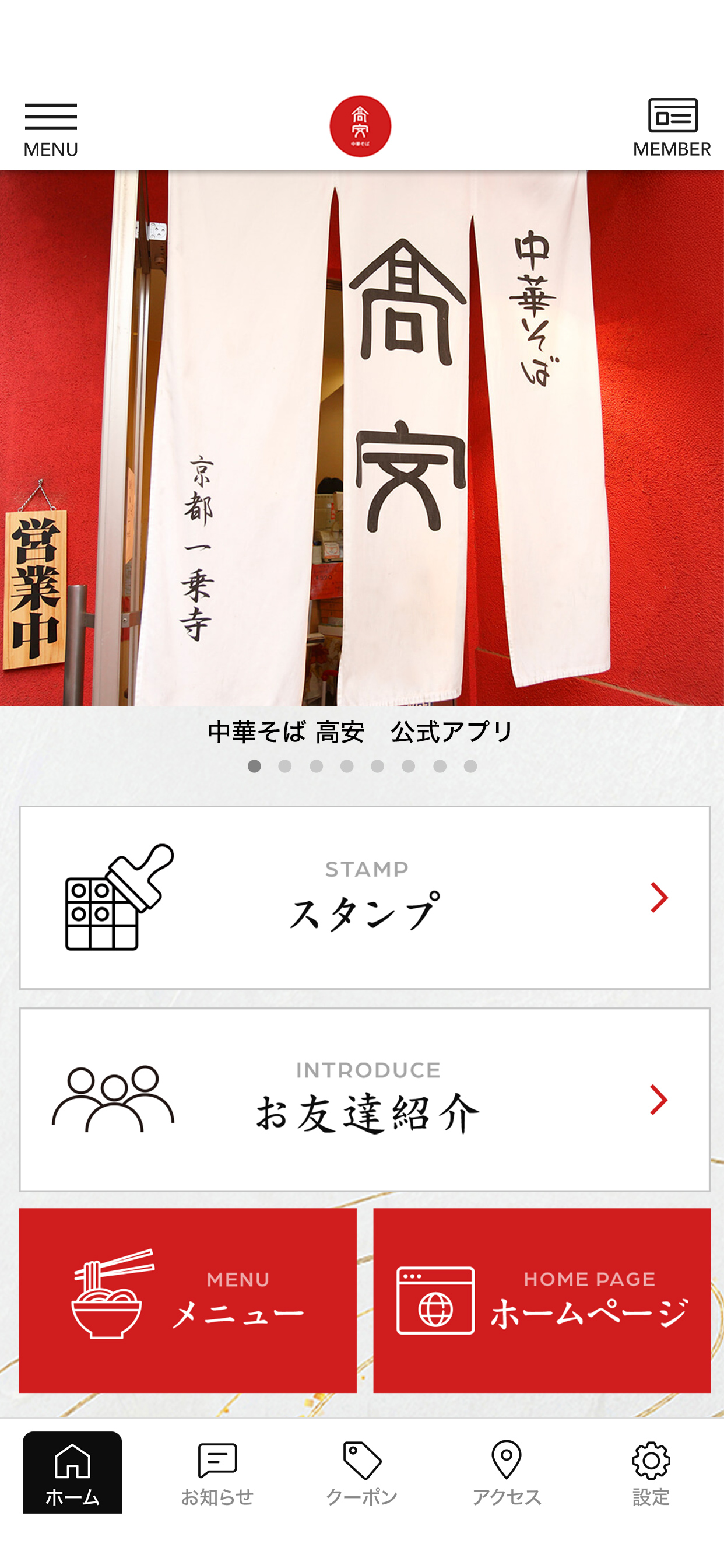Image resolution: width=724 pixels, height=1568 pixels.
Task: Open the MENU drawer button
Action: (51, 129)
